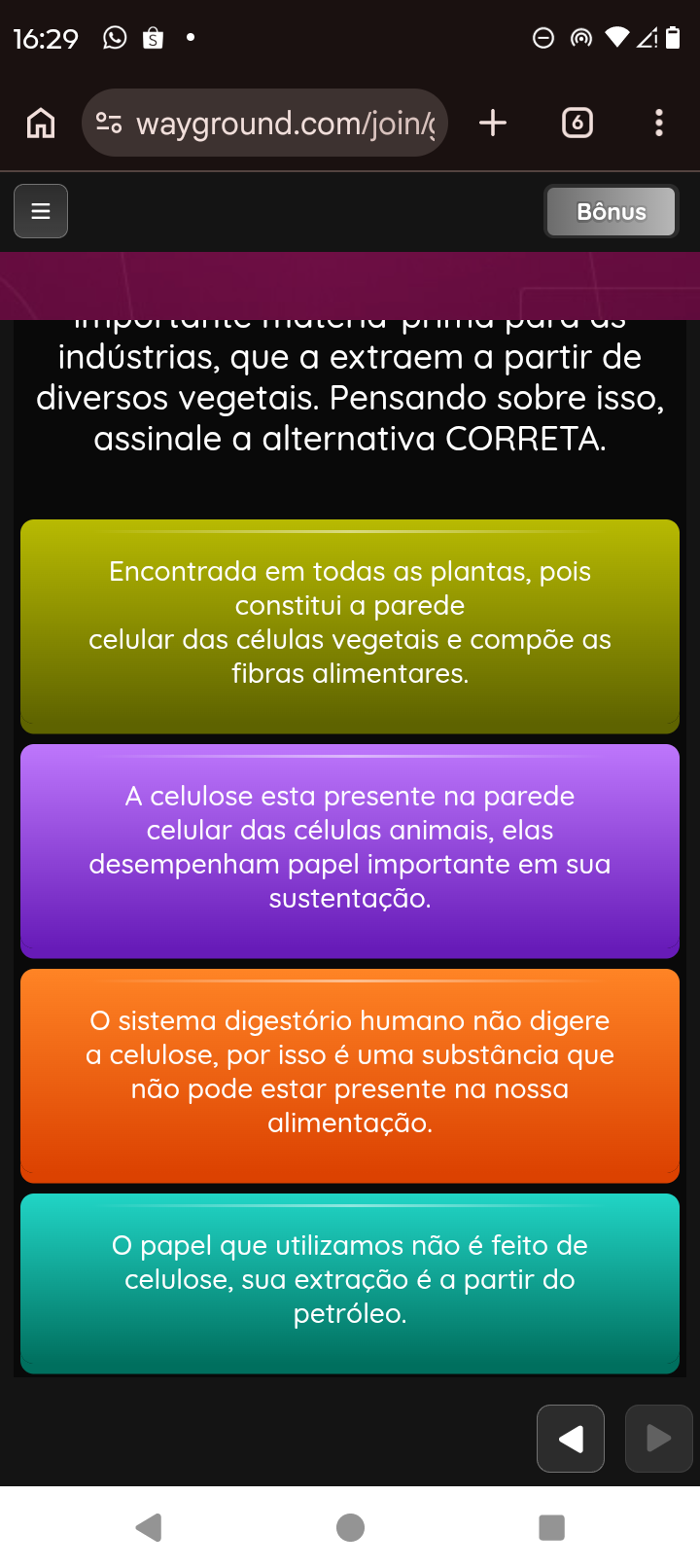Screen dimensions: 700x1568
Task: Tap the greyed-out next question arrow
Action: click(x=658, y=1439)
